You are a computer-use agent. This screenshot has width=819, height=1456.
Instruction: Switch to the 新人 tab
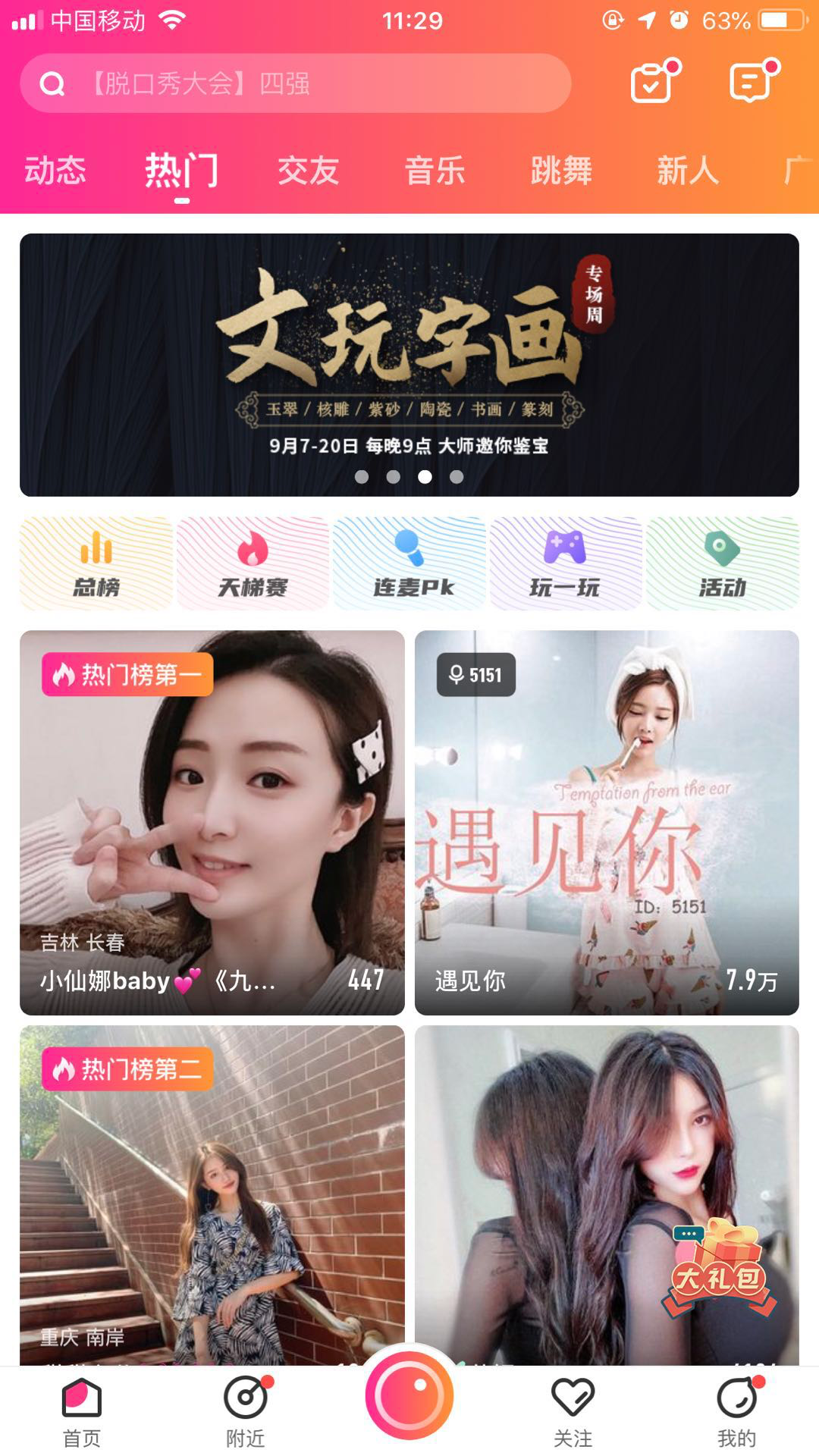(x=687, y=171)
